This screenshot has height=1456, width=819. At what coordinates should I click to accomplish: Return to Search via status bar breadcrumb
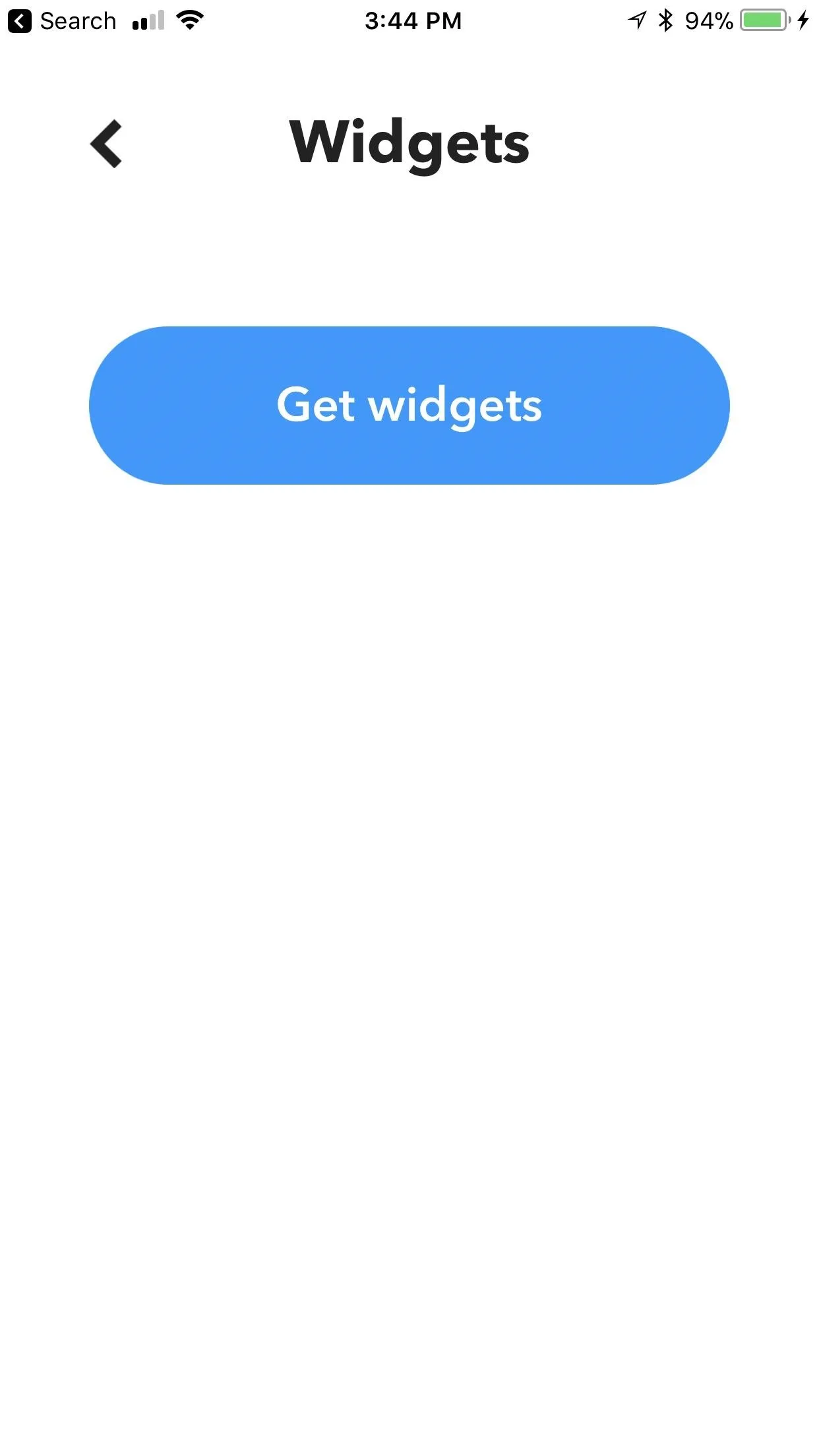click(x=62, y=21)
